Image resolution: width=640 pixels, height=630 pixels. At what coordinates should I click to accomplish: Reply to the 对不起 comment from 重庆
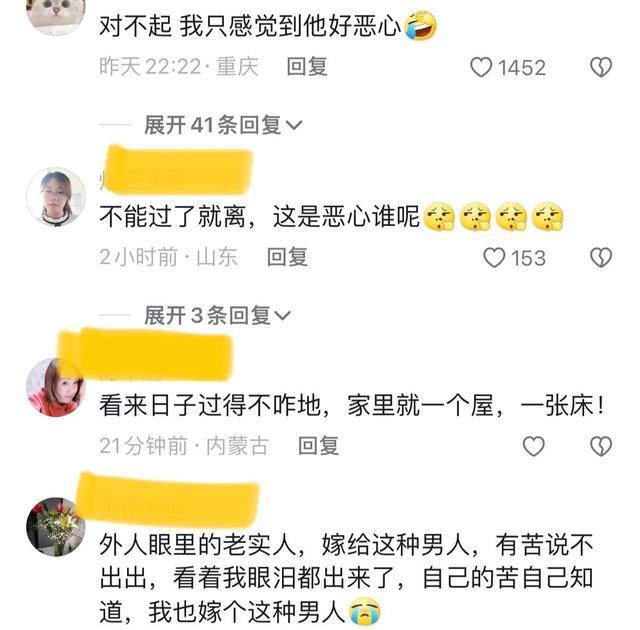307,67
